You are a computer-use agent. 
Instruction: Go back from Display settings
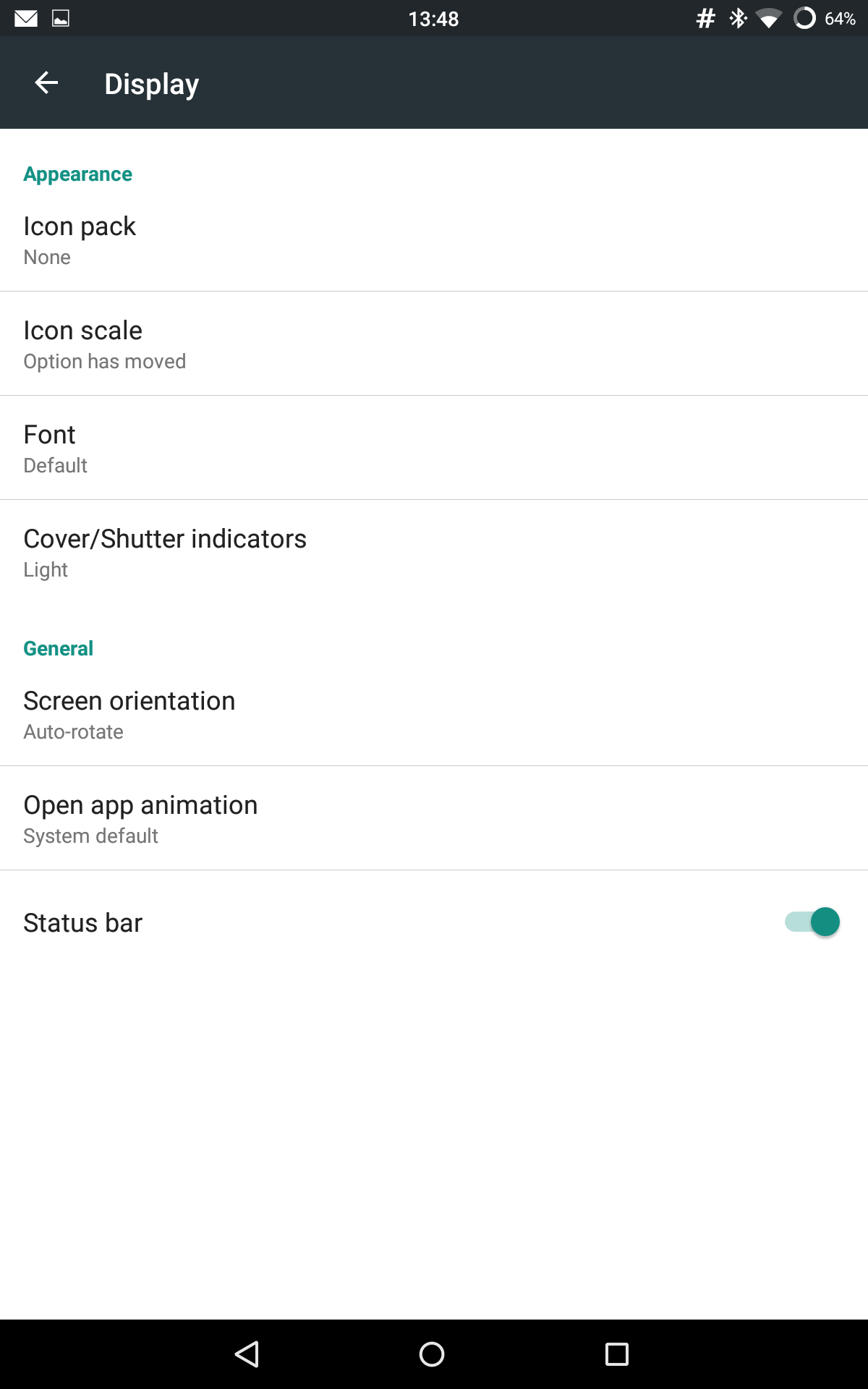point(46,83)
